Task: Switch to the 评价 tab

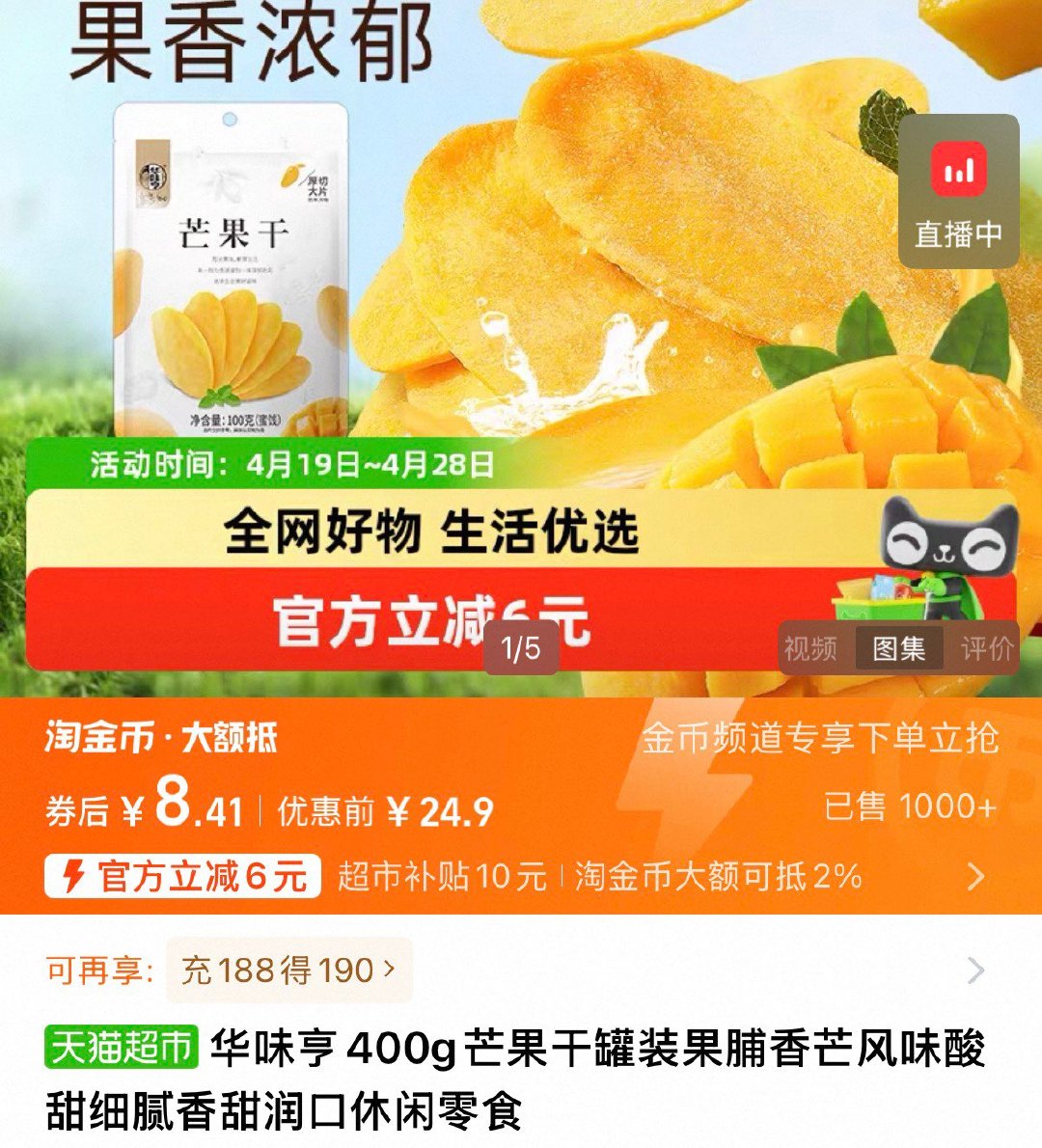Action: click(986, 648)
